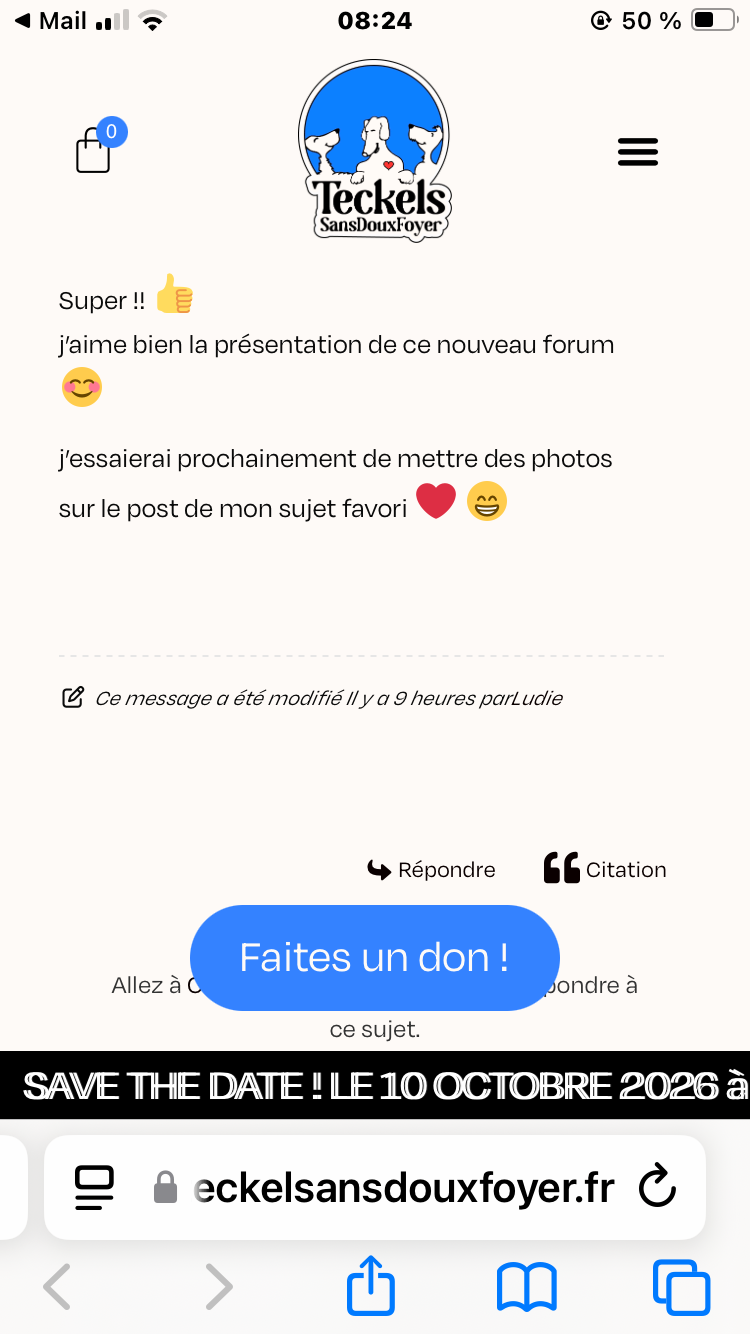Open the shopping cart icon
The height and width of the screenshot is (1334, 750).
94,151
